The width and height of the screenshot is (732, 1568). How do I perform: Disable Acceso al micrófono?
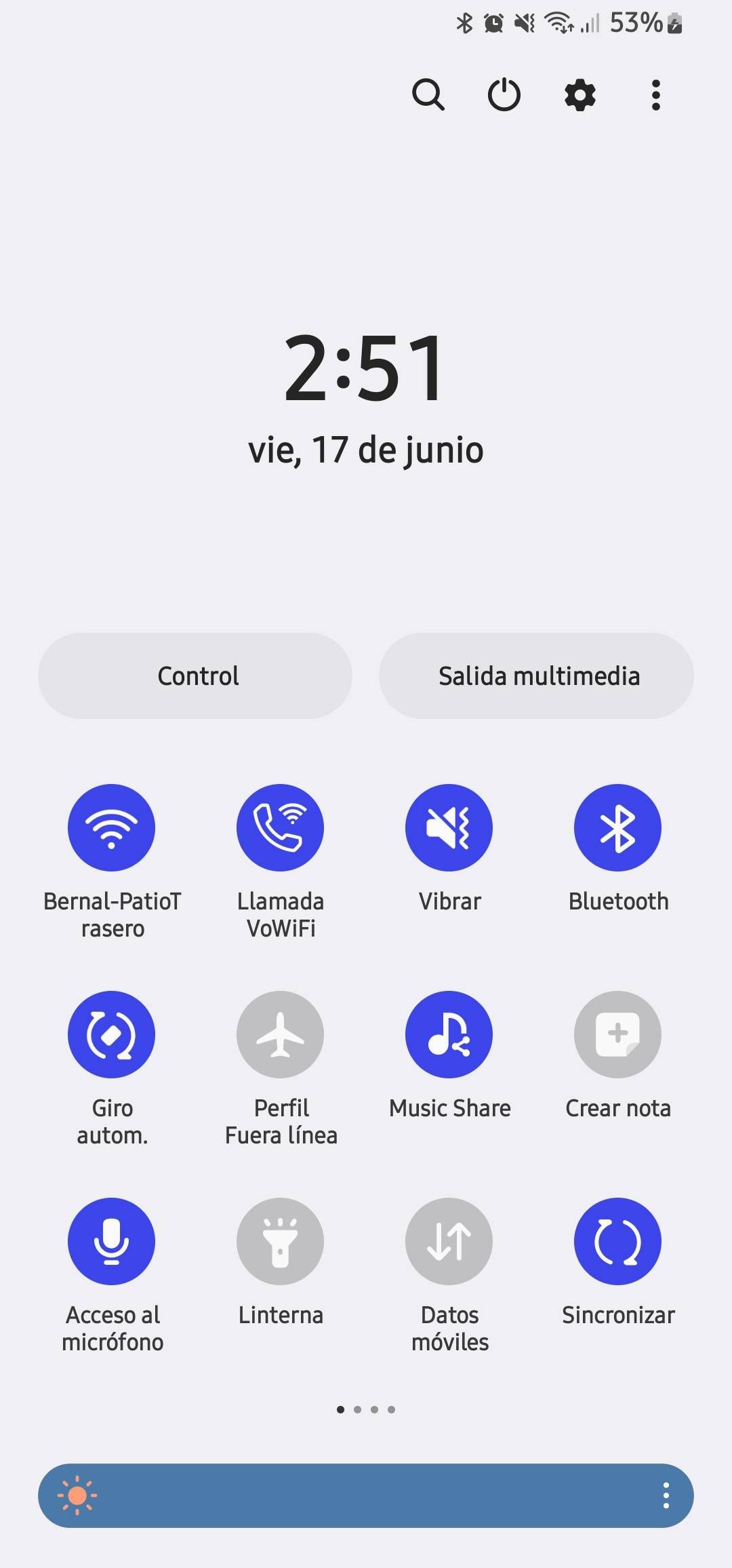click(x=112, y=1241)
